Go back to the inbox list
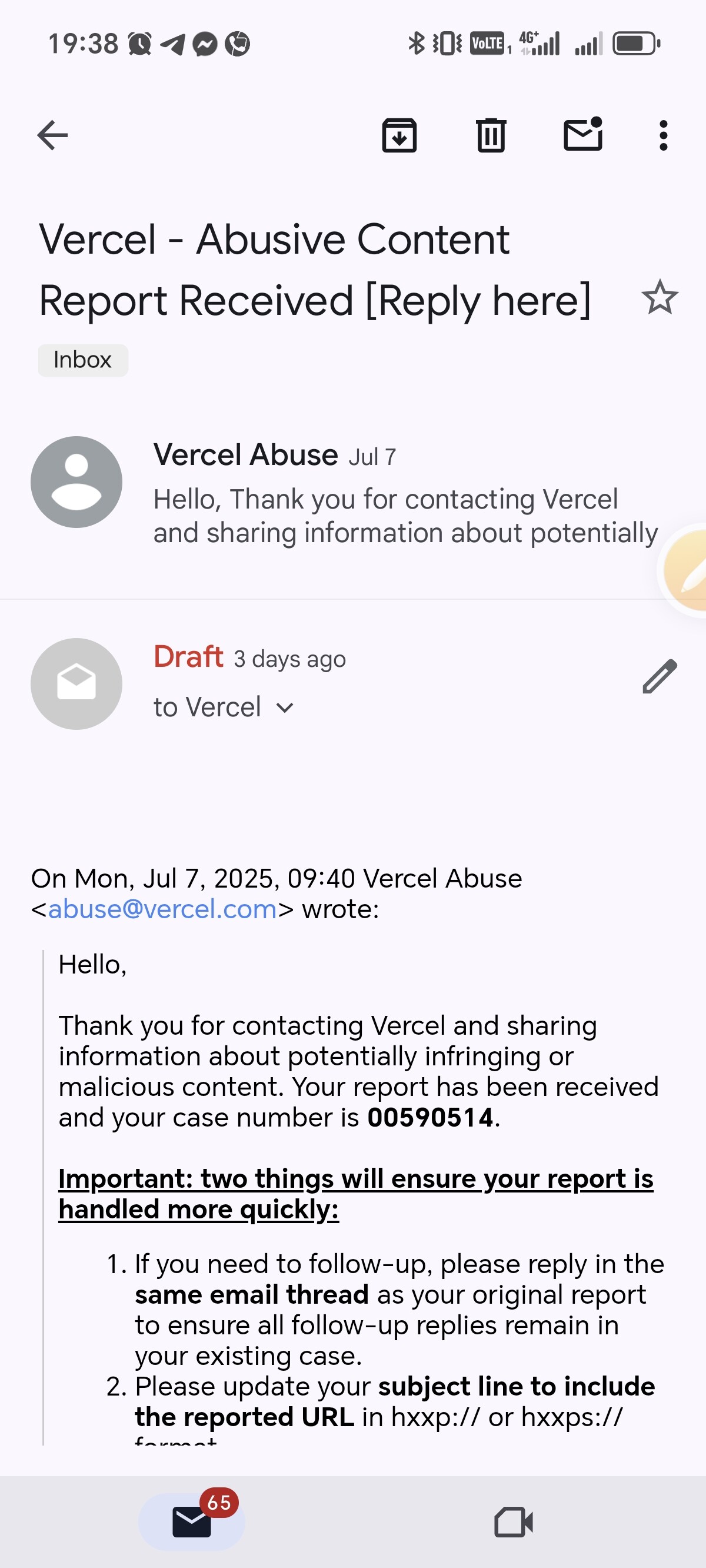Viewport: 706px width, 1568px height. [52, 135]
